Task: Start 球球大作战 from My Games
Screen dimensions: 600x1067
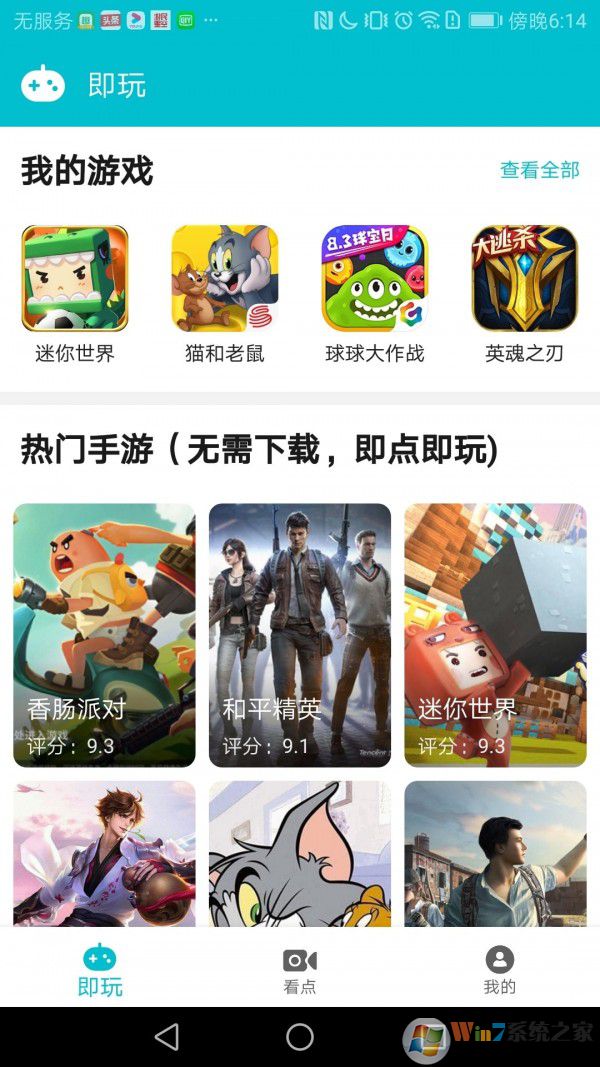Action: click(375, 279)
